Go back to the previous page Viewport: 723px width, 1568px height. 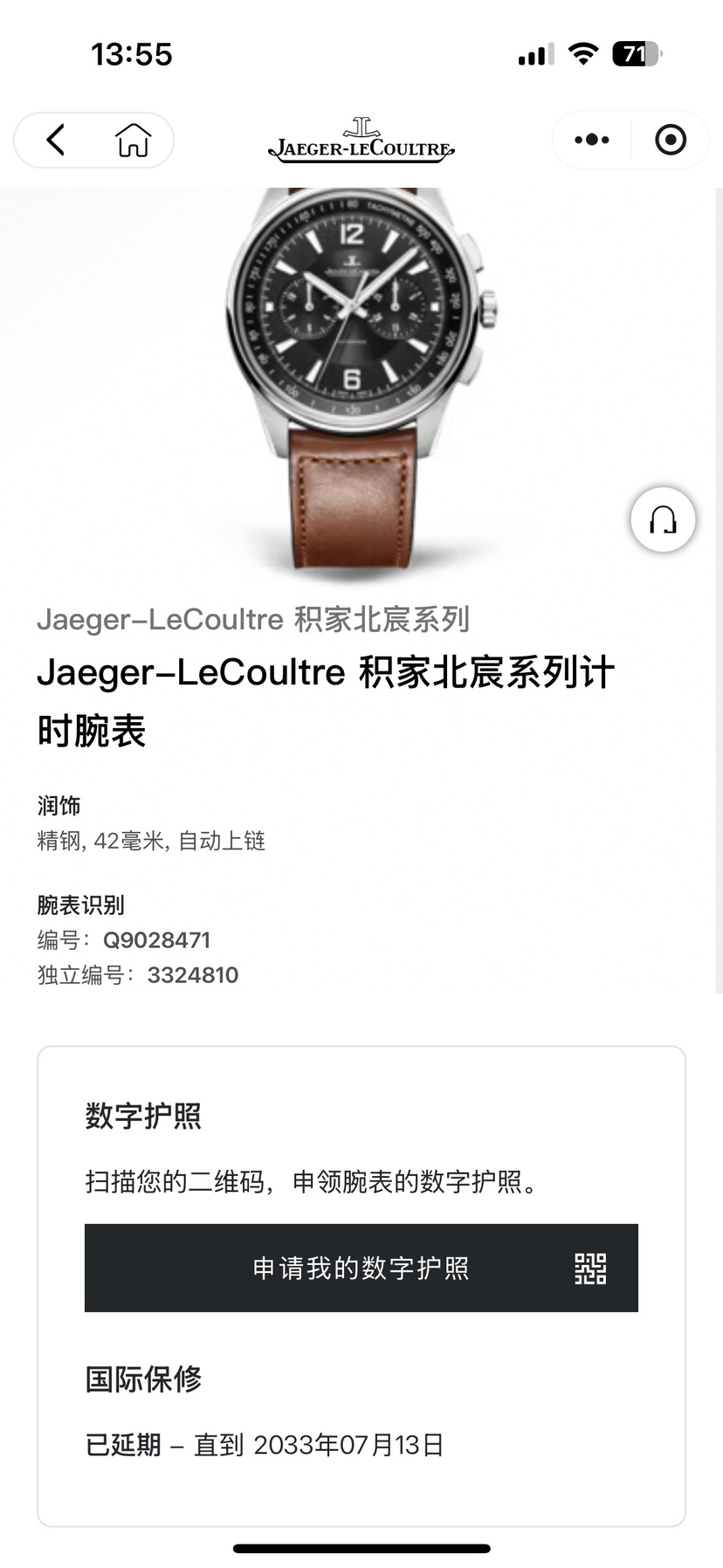click(56, 140)
